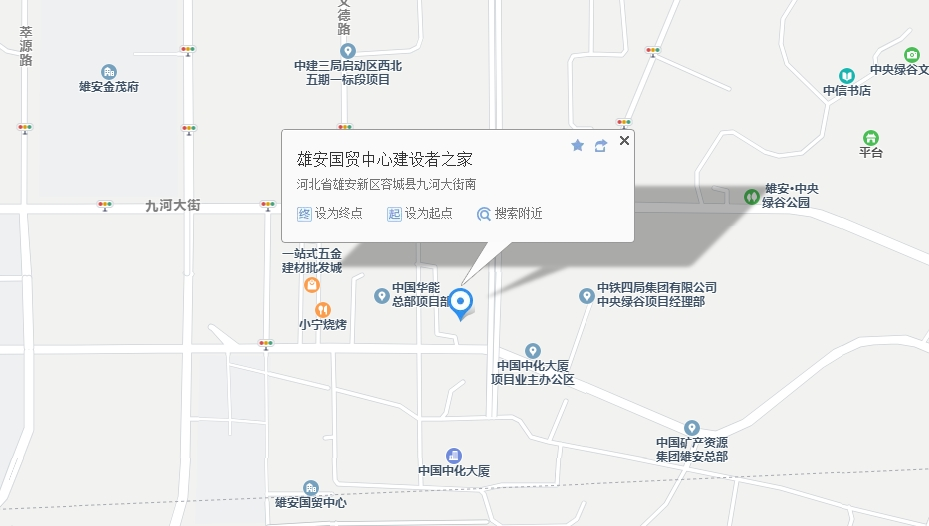The height and width of the screenshot is (526, 929).
Task: Favorite this place with the star icon
Action: pyautogui.click(x=577, y=145)
